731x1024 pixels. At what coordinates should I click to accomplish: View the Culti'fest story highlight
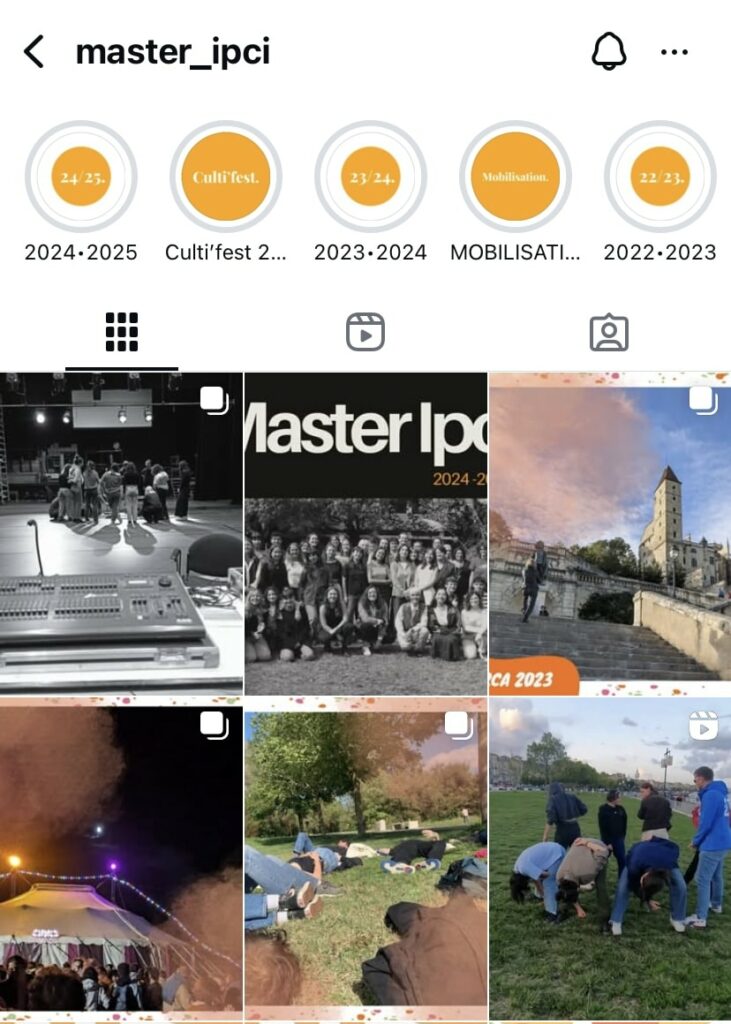(x=226, y=177)
